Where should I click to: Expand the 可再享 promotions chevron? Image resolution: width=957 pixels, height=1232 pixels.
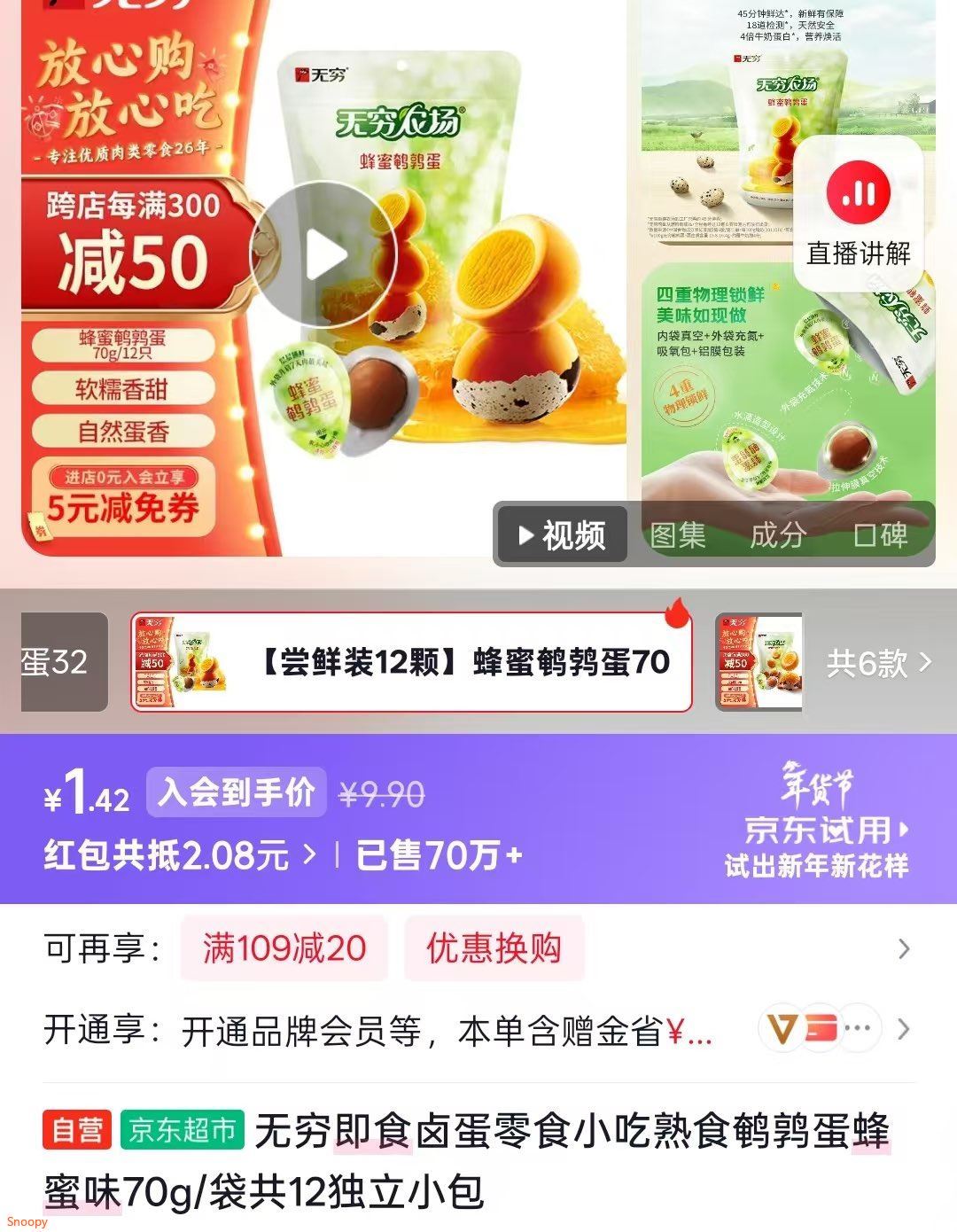tap(904, 948)
